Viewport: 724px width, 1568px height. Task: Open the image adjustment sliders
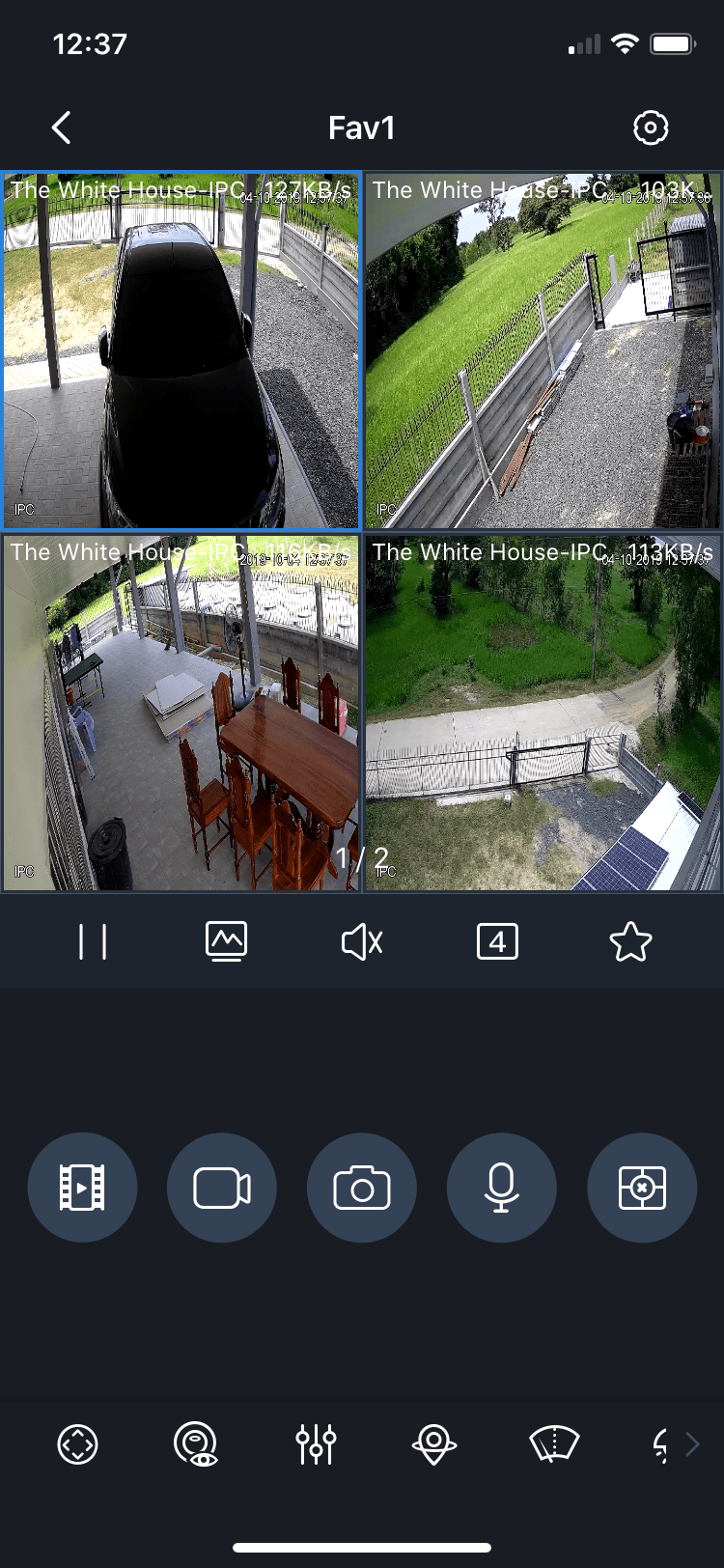pyautogui.click(x=316, y=1444)
